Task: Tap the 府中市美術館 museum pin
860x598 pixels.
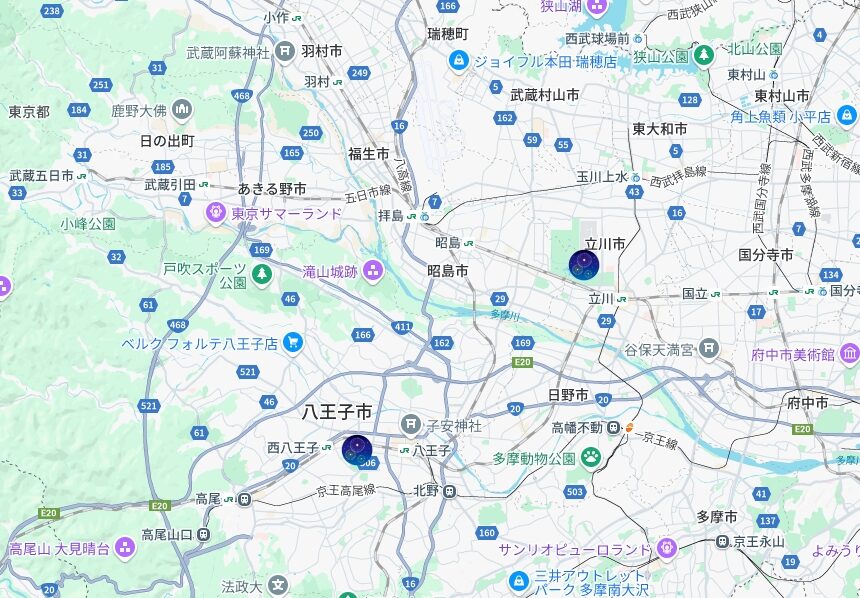Action: [x=849, y=354]
